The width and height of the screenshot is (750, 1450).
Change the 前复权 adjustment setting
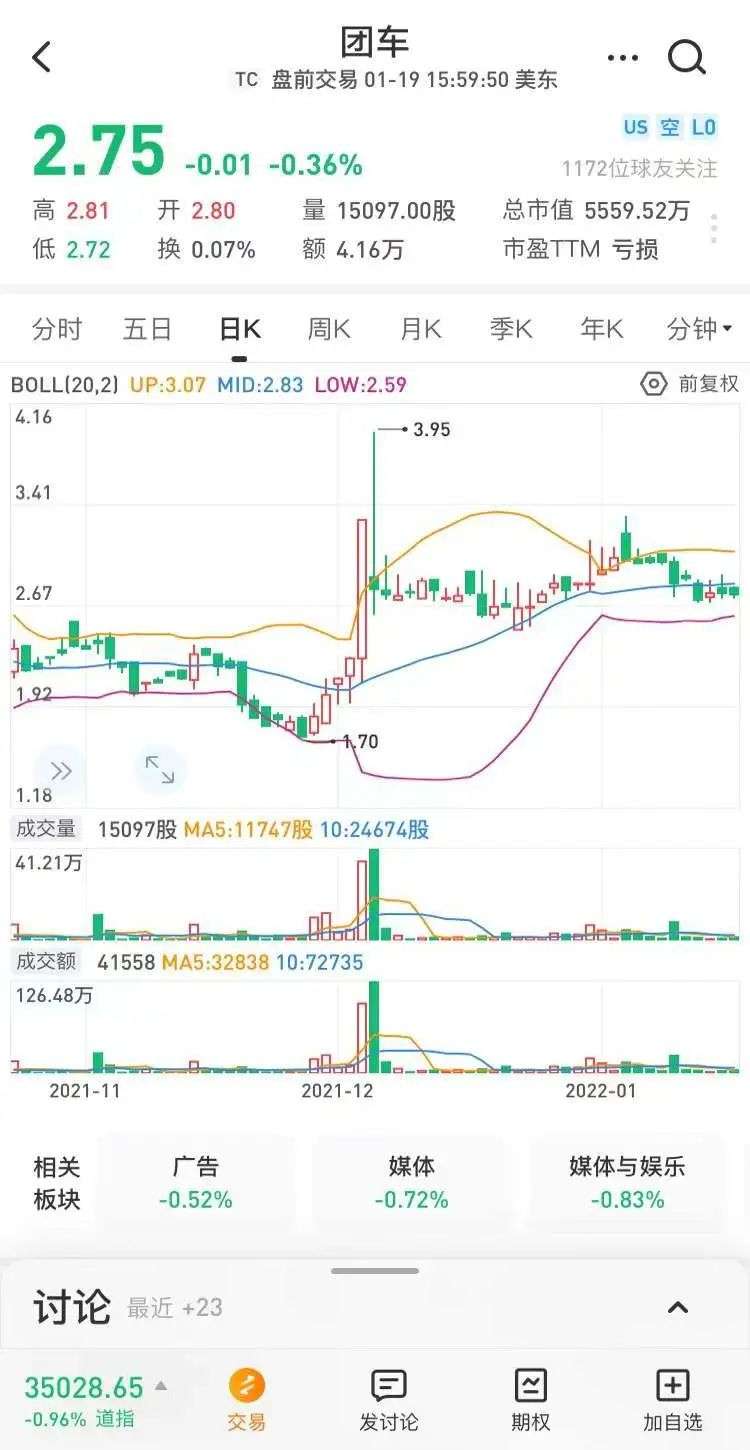(690, 384)
